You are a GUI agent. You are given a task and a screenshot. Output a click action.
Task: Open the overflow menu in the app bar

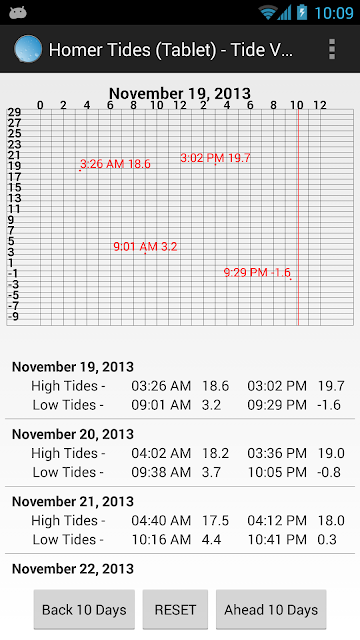click(x=331, y=49)
